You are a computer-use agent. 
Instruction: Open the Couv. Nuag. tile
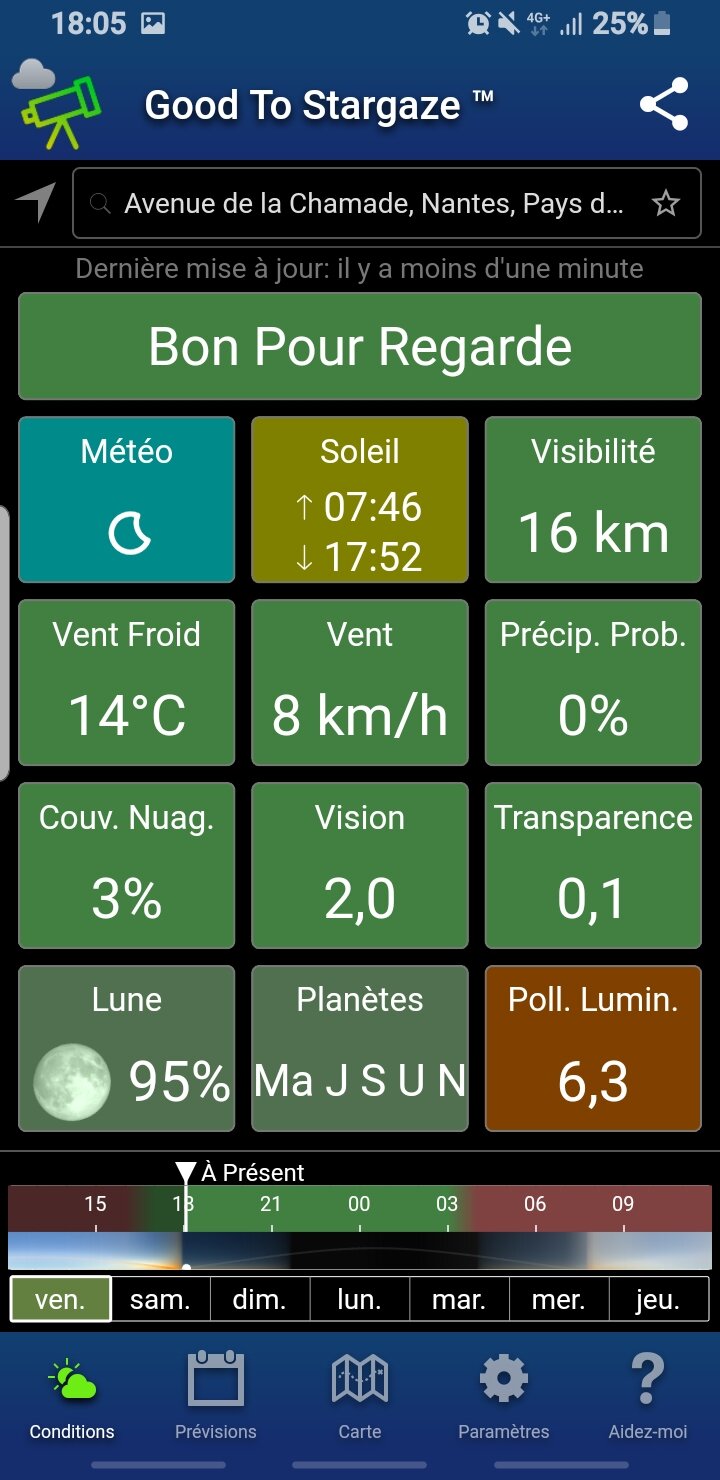pyautogui.click(x=127, y=865)
